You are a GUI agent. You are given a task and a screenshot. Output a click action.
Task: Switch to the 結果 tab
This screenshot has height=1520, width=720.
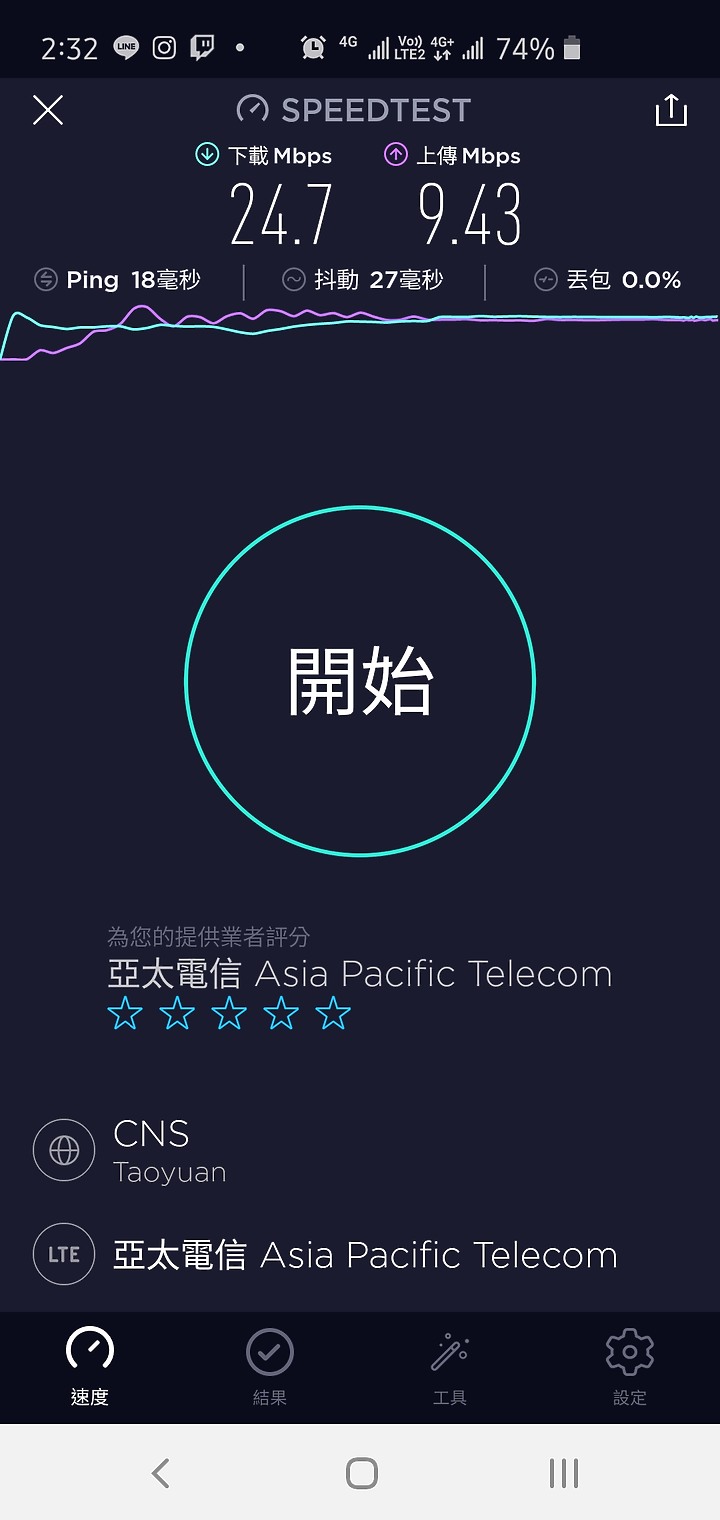(x=270, y=1368)
